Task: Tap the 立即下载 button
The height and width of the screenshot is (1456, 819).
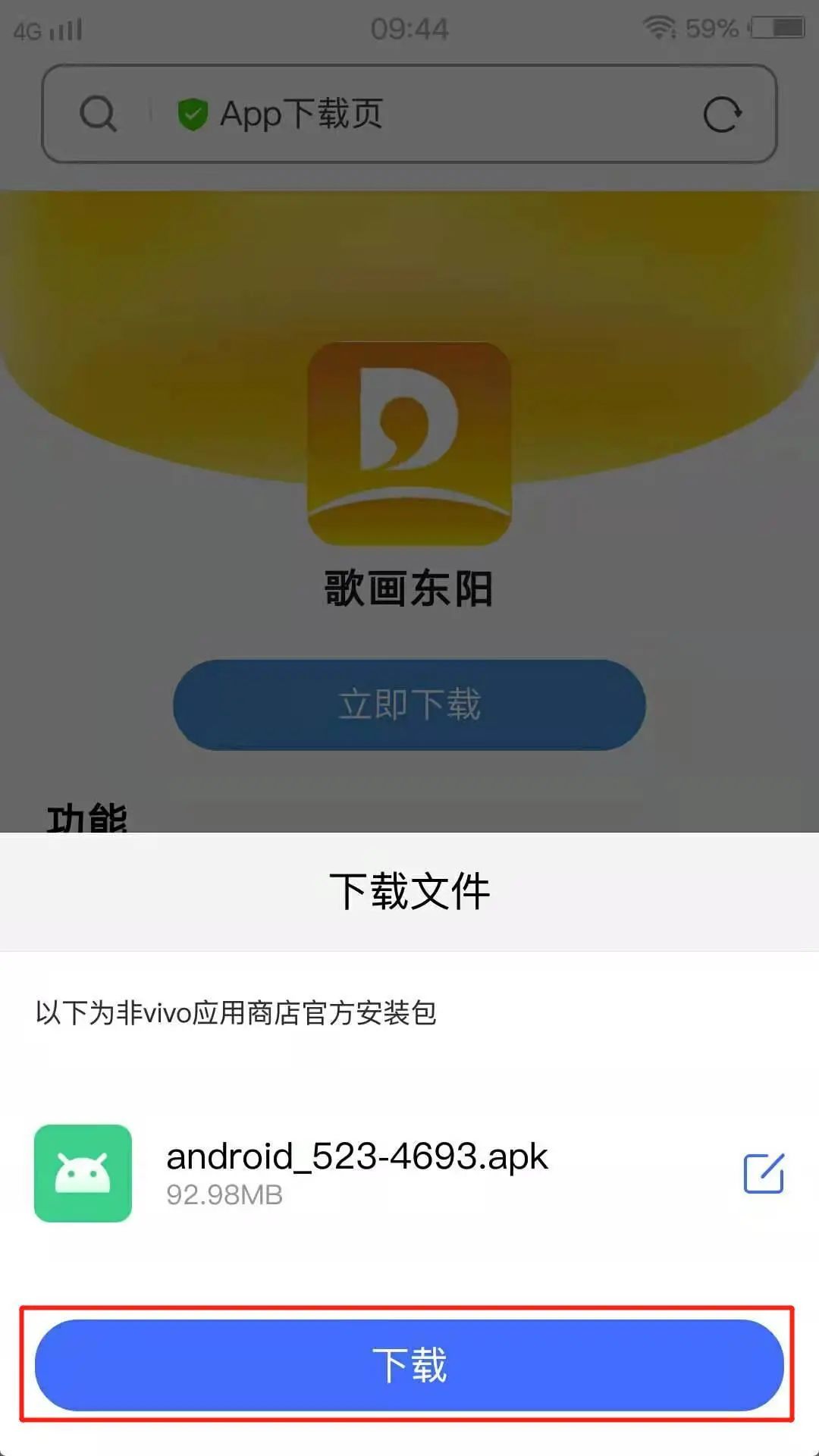Action: [x=409, y=704]
